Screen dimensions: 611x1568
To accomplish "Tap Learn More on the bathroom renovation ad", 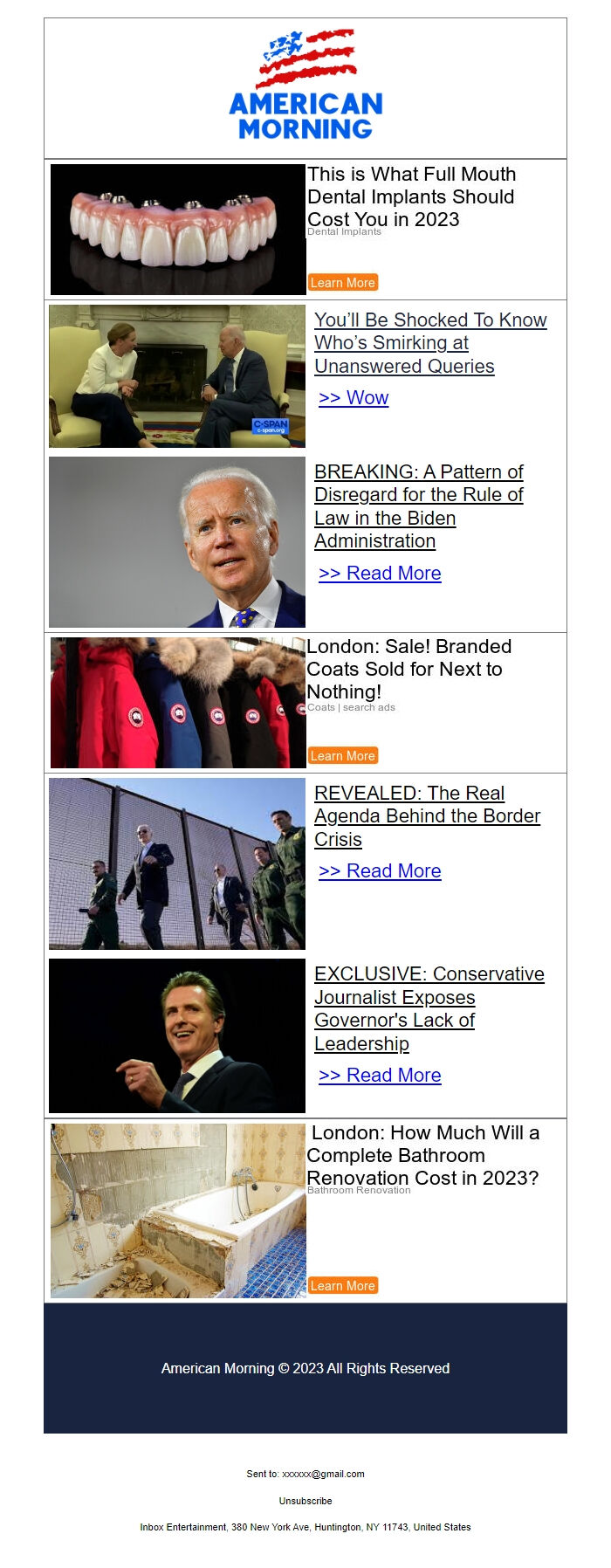I will click(x=343, y=1286).
